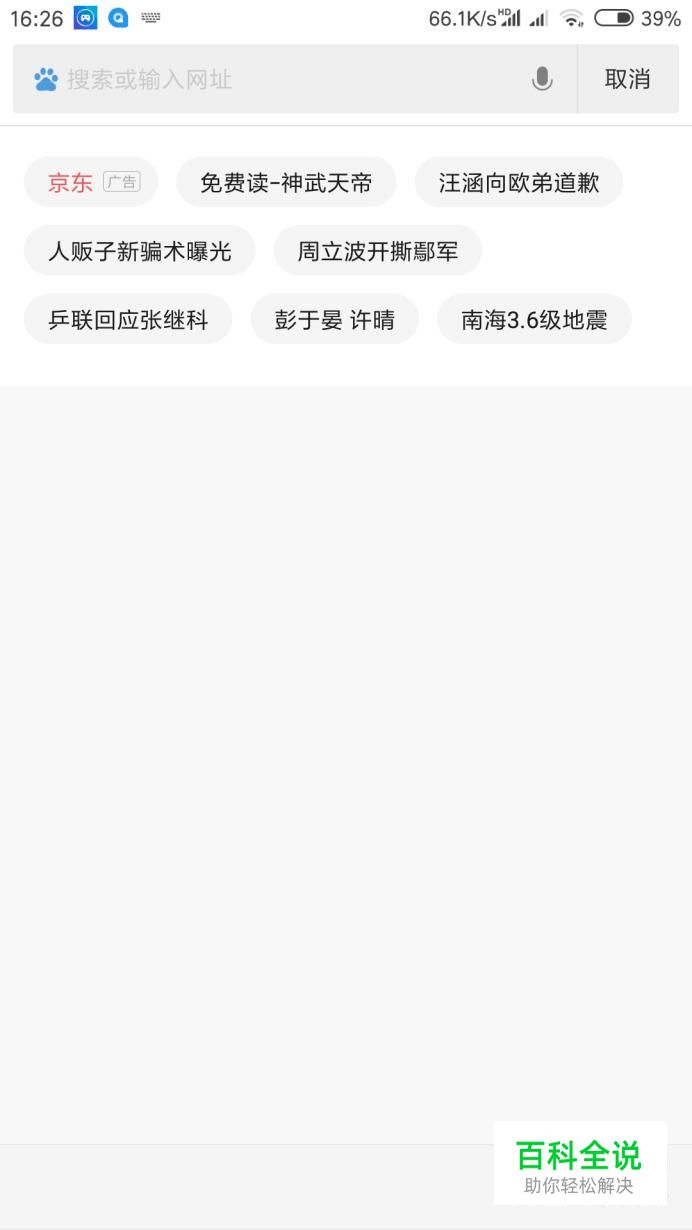This screenshot has width=692, height=1230.
Task: Open the 周立波开撕鄢军 trending topic
Action: [377, 250]
